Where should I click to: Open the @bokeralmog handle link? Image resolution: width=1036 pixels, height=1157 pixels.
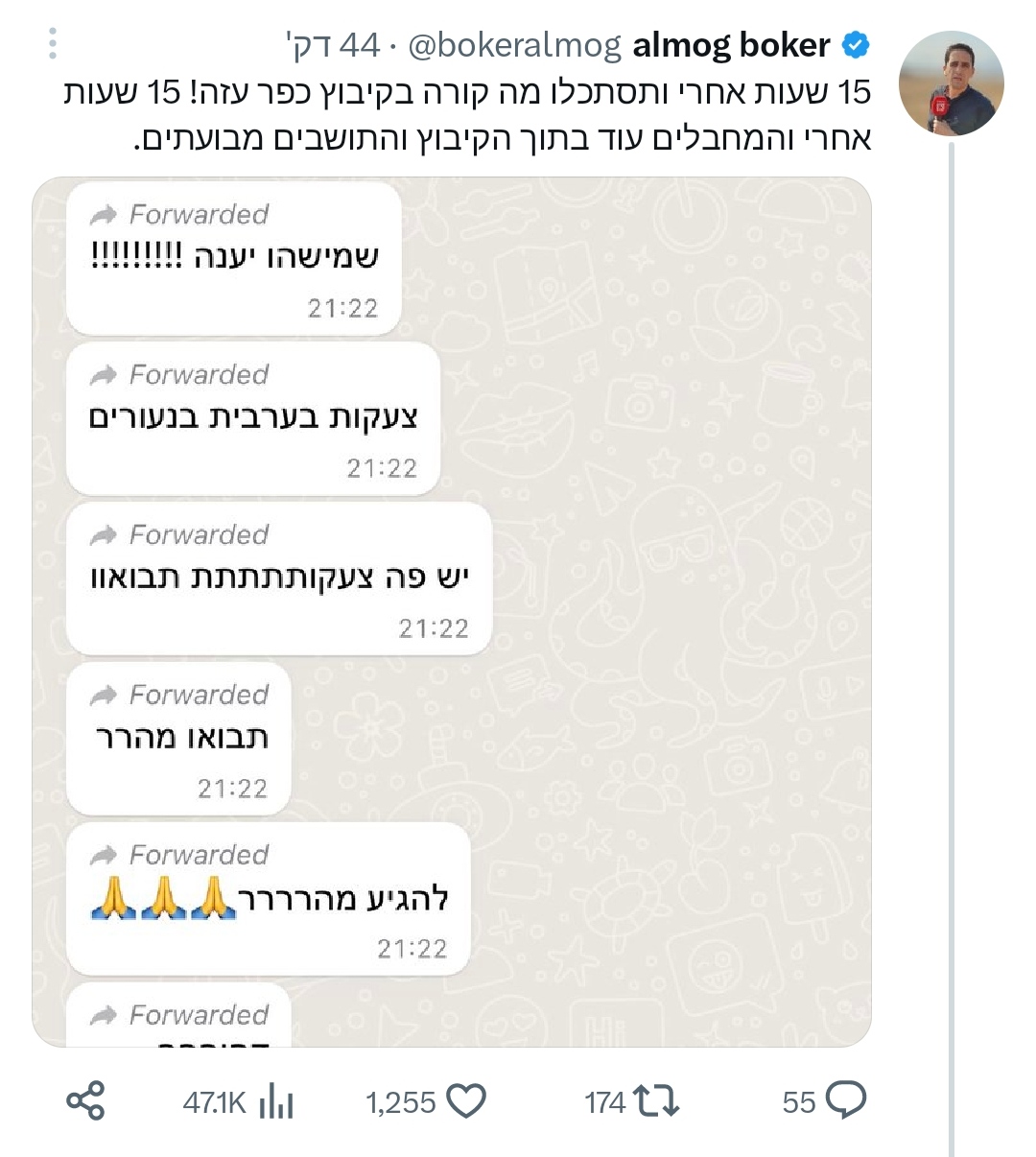tap(514, 44)
